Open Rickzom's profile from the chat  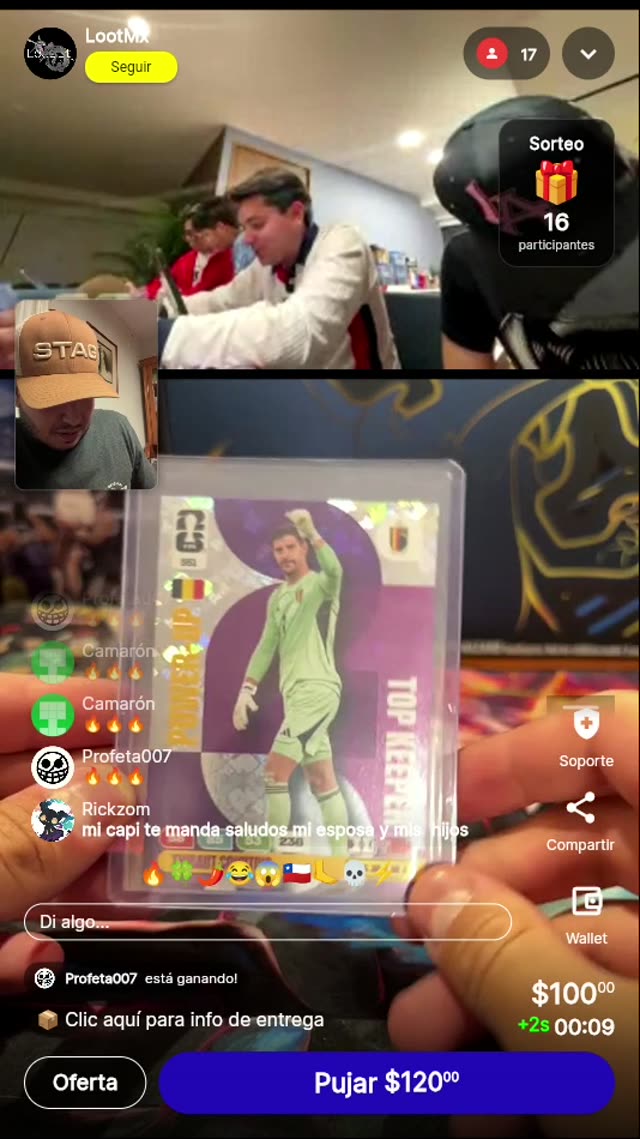click(53, 819)
